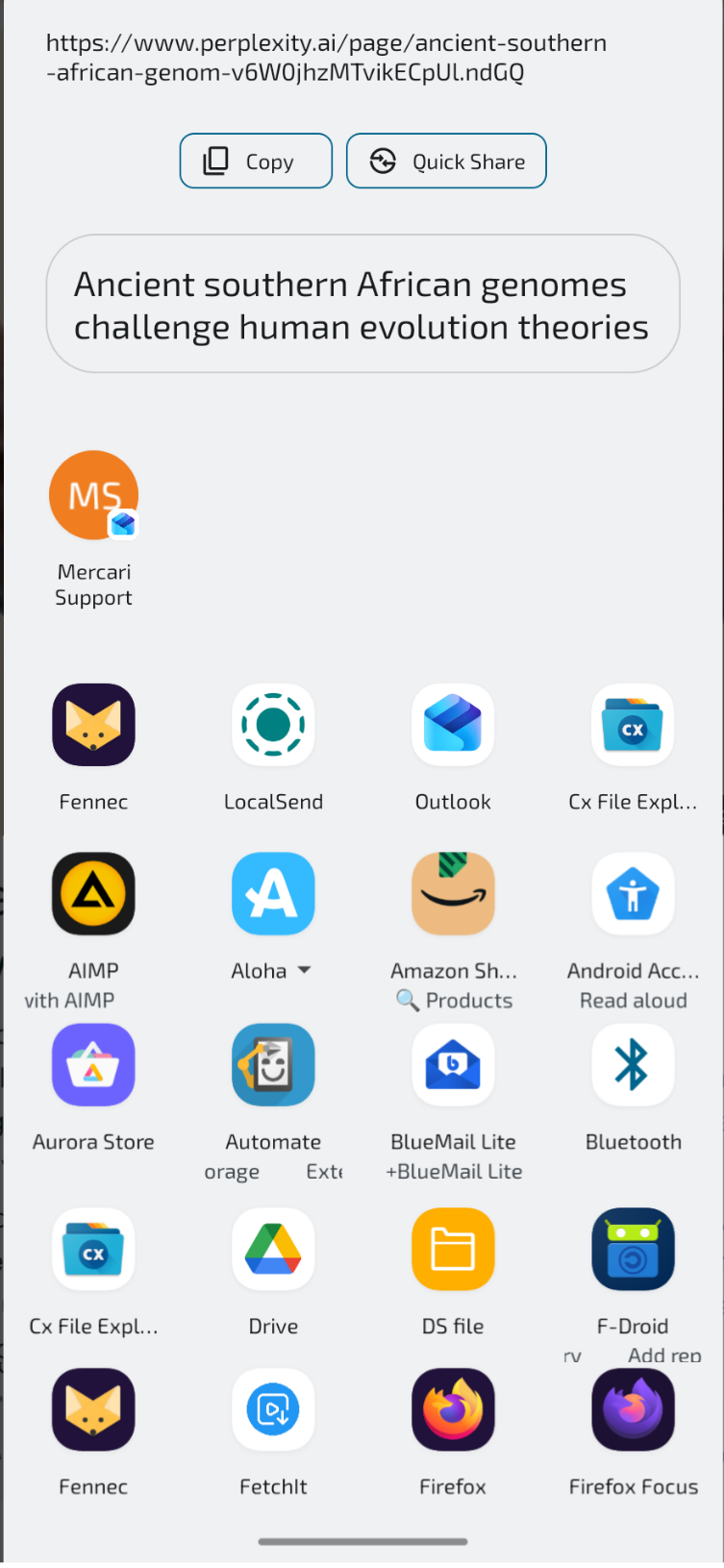Expand Aloha share options
The image size is (724, 1568).
point(304,970)
